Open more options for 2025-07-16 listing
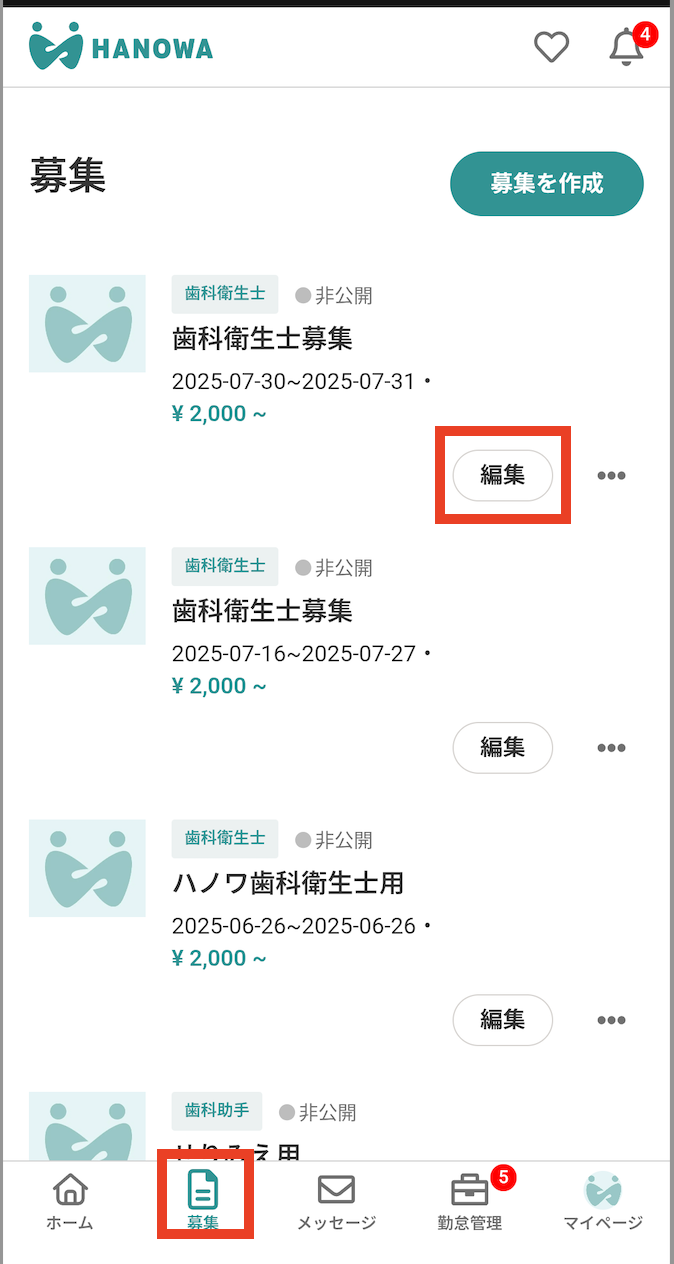Image resolution: width=674 pixels, height=1264 pixels. [x=611, y=748]
